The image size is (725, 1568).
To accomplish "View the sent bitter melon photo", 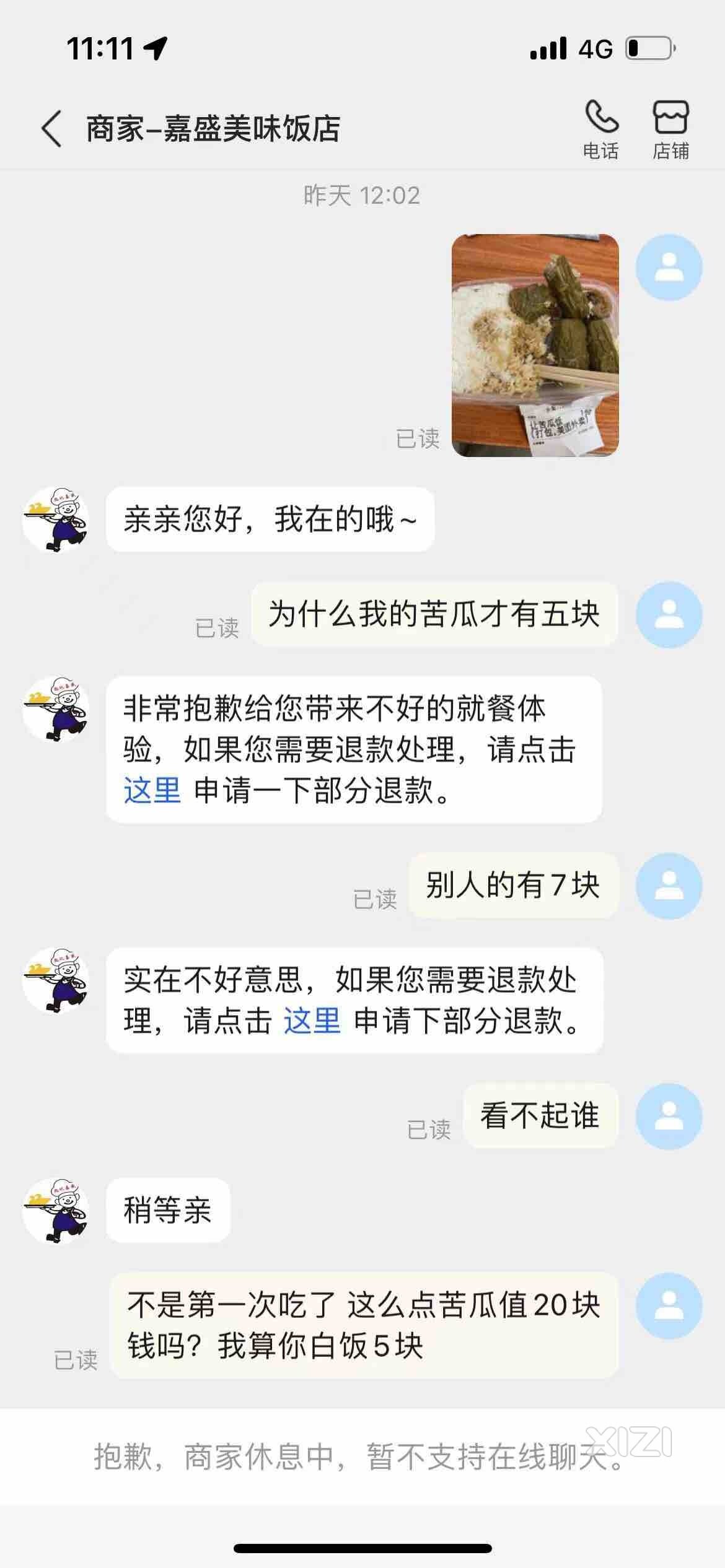I will 535,346.
